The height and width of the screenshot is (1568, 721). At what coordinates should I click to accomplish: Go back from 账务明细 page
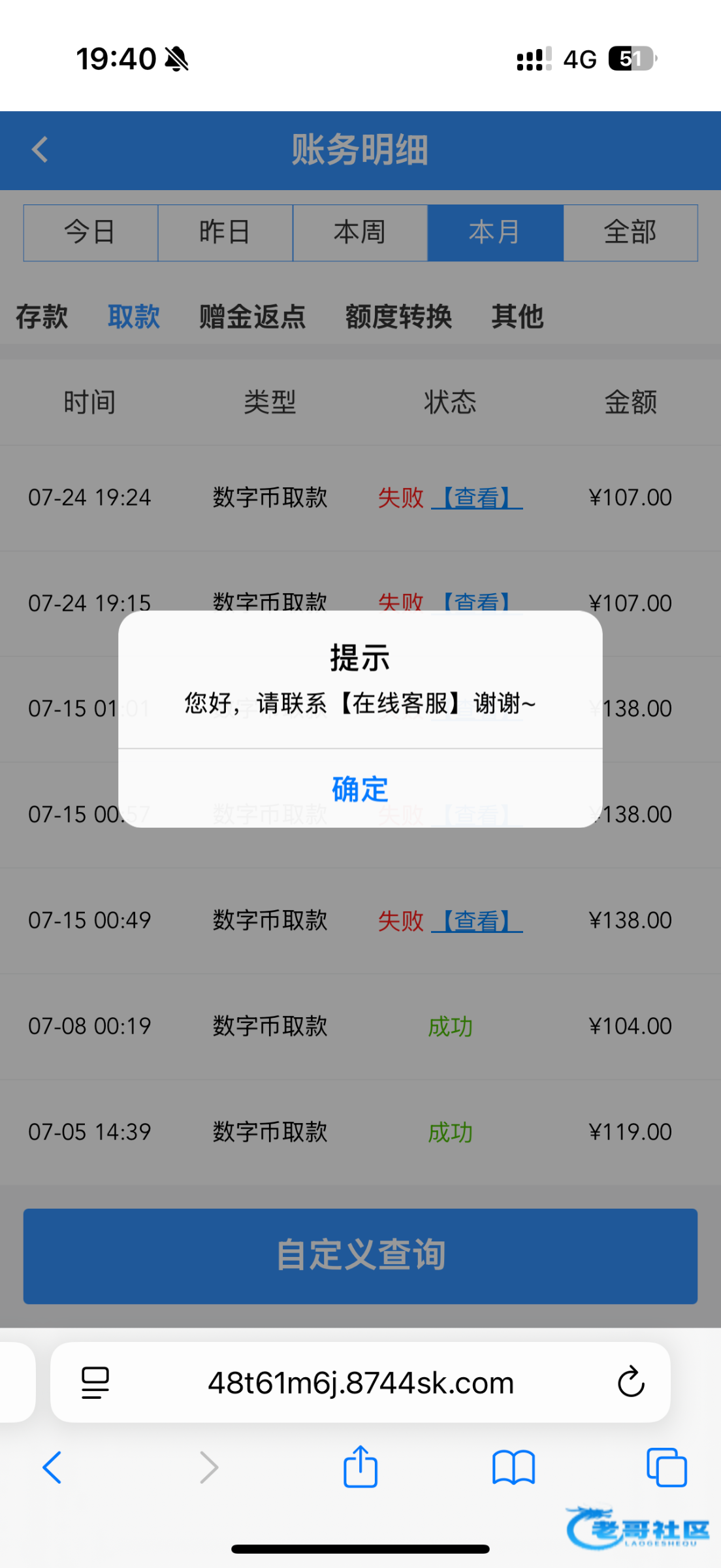click(x=40, y=150)
